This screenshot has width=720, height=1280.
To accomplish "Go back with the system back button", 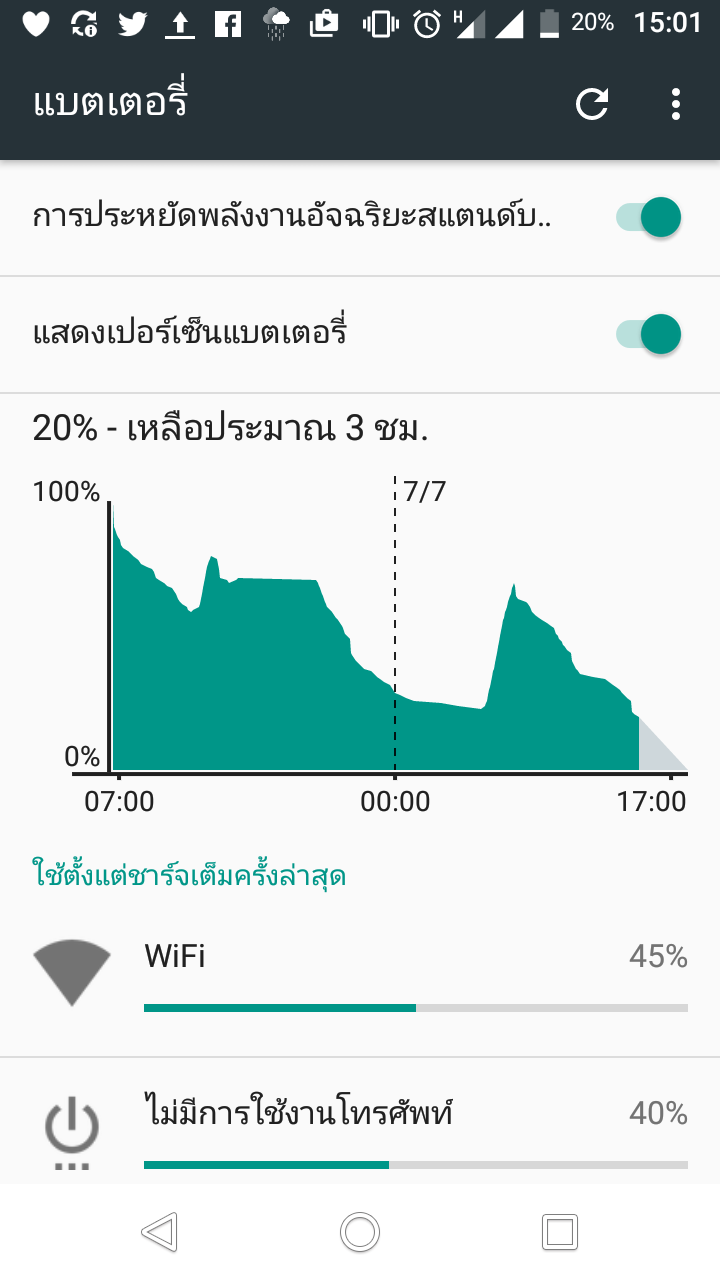I will click(160, 1232).
